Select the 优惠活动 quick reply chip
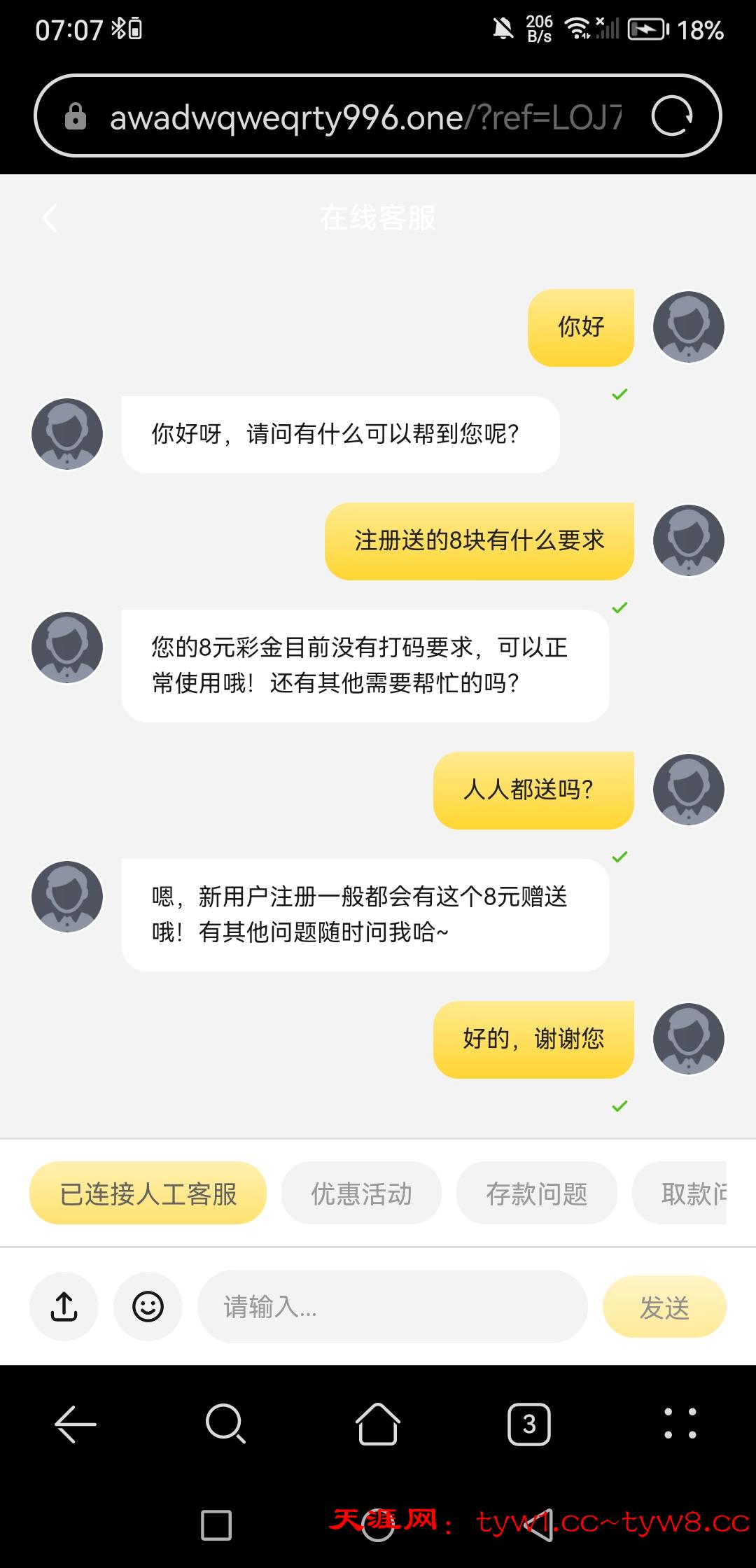The image size is (756, 1568). 361,1192
